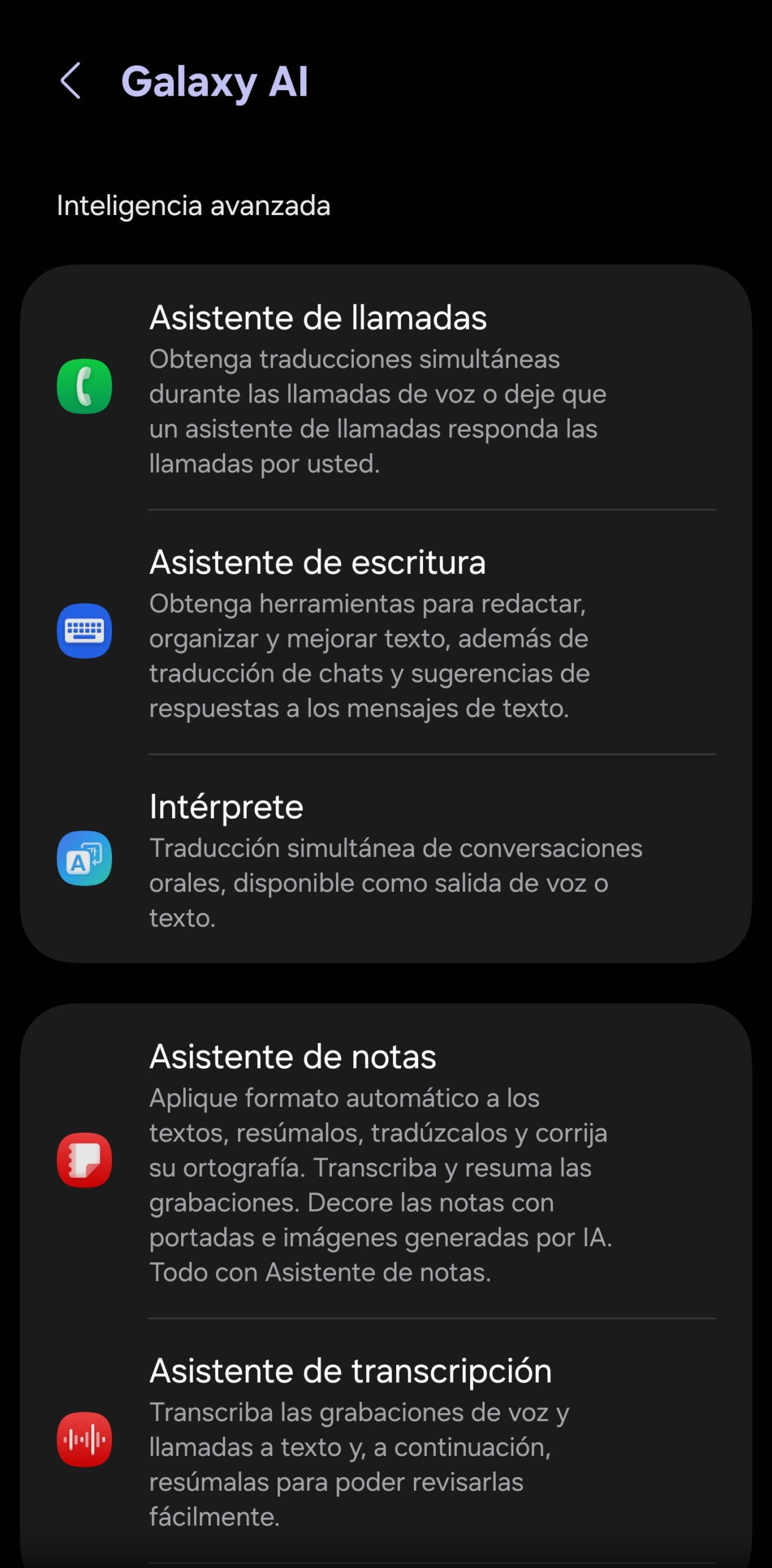This screenshot has width=772, height=1568.
Task: Open Asistente de notas settings
Action: tap(386, 1159)
